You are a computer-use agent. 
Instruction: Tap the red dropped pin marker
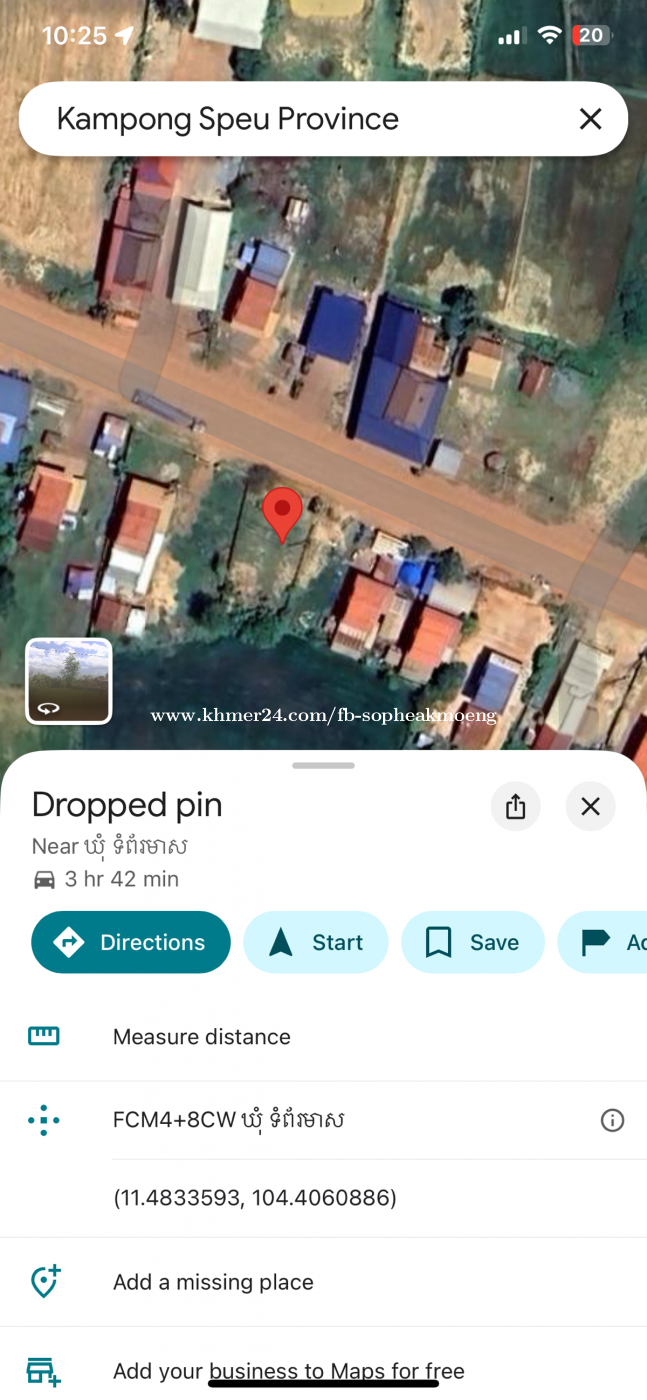click(282, 512)
